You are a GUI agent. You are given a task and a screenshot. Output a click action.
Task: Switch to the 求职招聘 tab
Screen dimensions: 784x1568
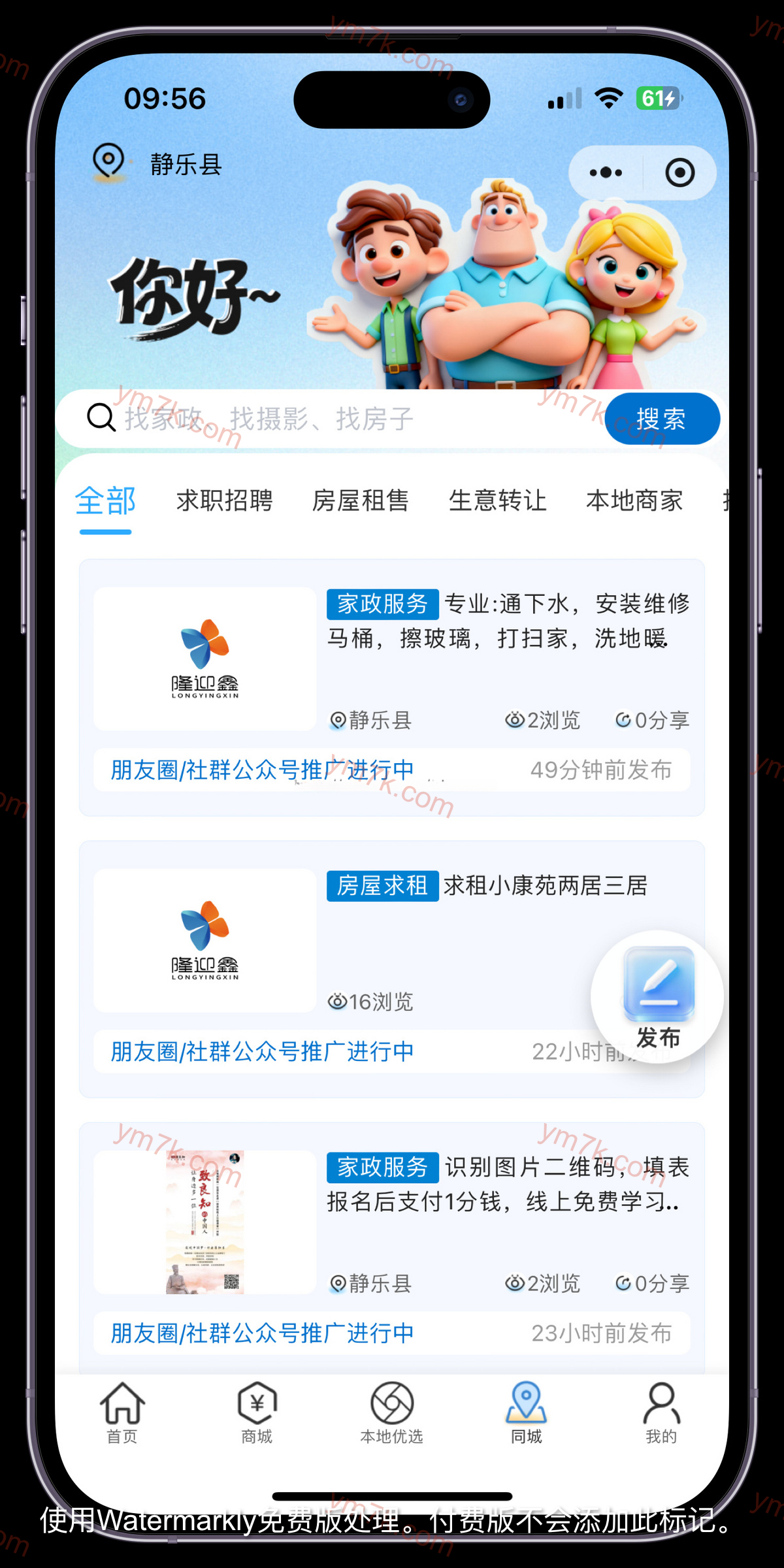point(224,501)
